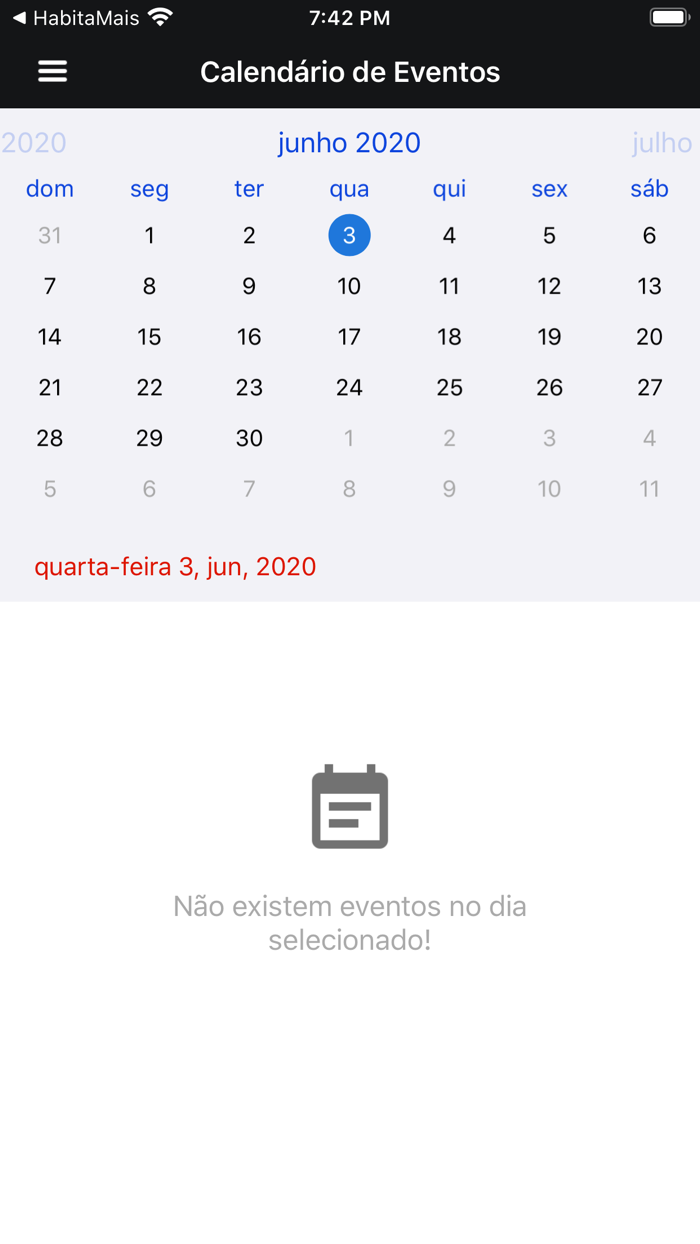Tap day 30 of junho
The width and height of the screenshot is (700, 1244).
pos(249,438)
